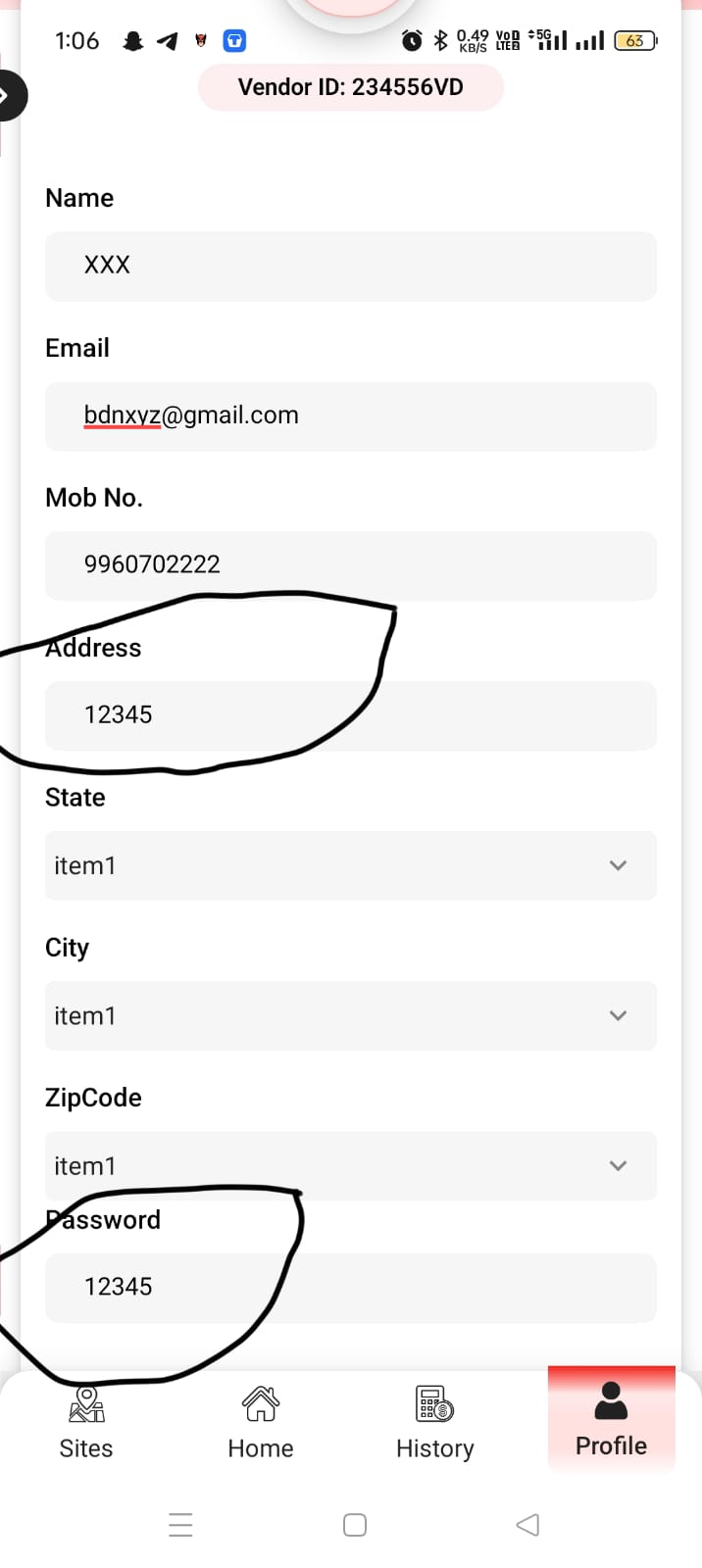Tap the Name field showing XXX
This screenshot has width=702, height=1568.
350,266
